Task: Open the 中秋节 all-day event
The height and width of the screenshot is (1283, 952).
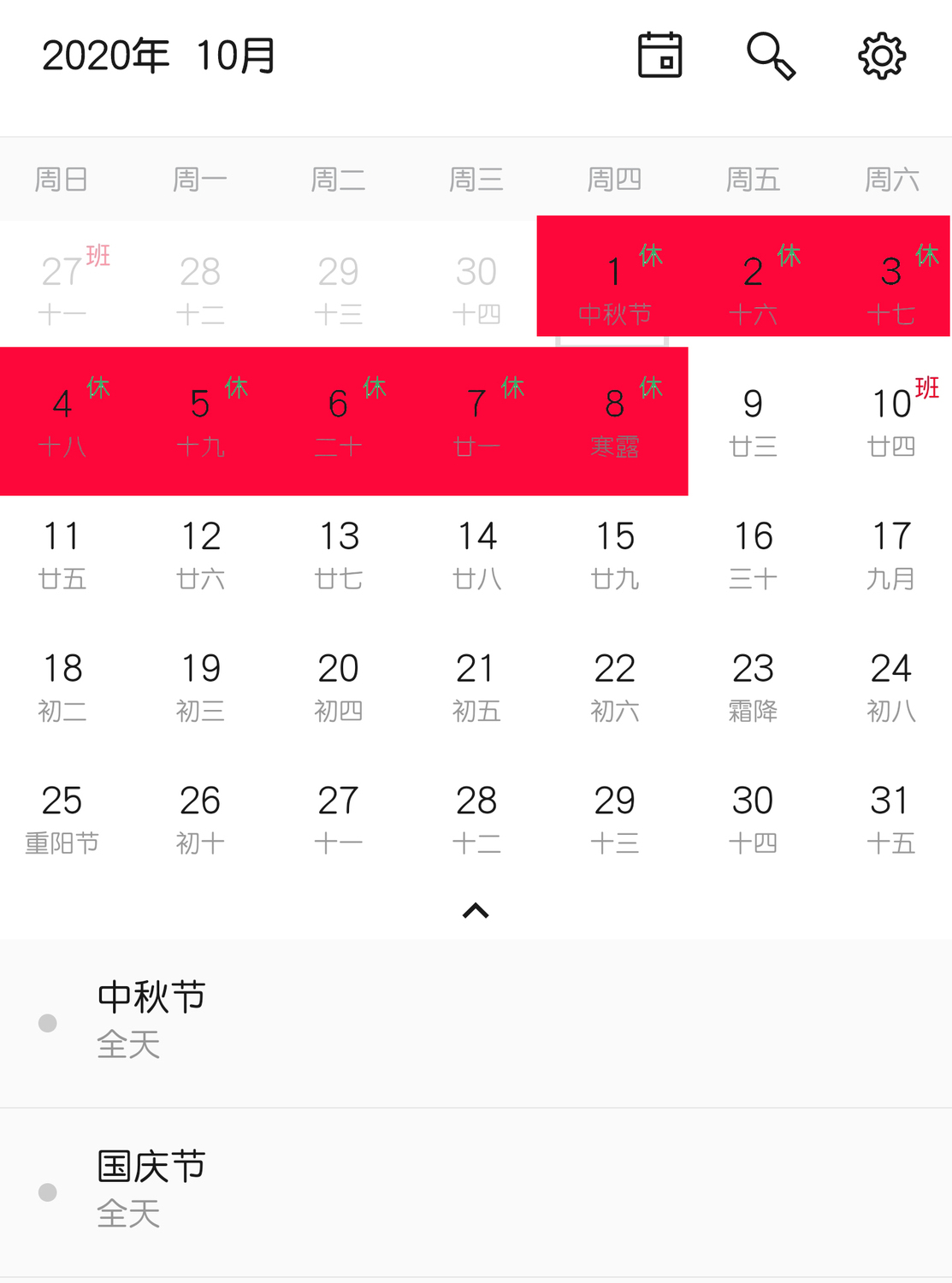Action: point(476,1021)
